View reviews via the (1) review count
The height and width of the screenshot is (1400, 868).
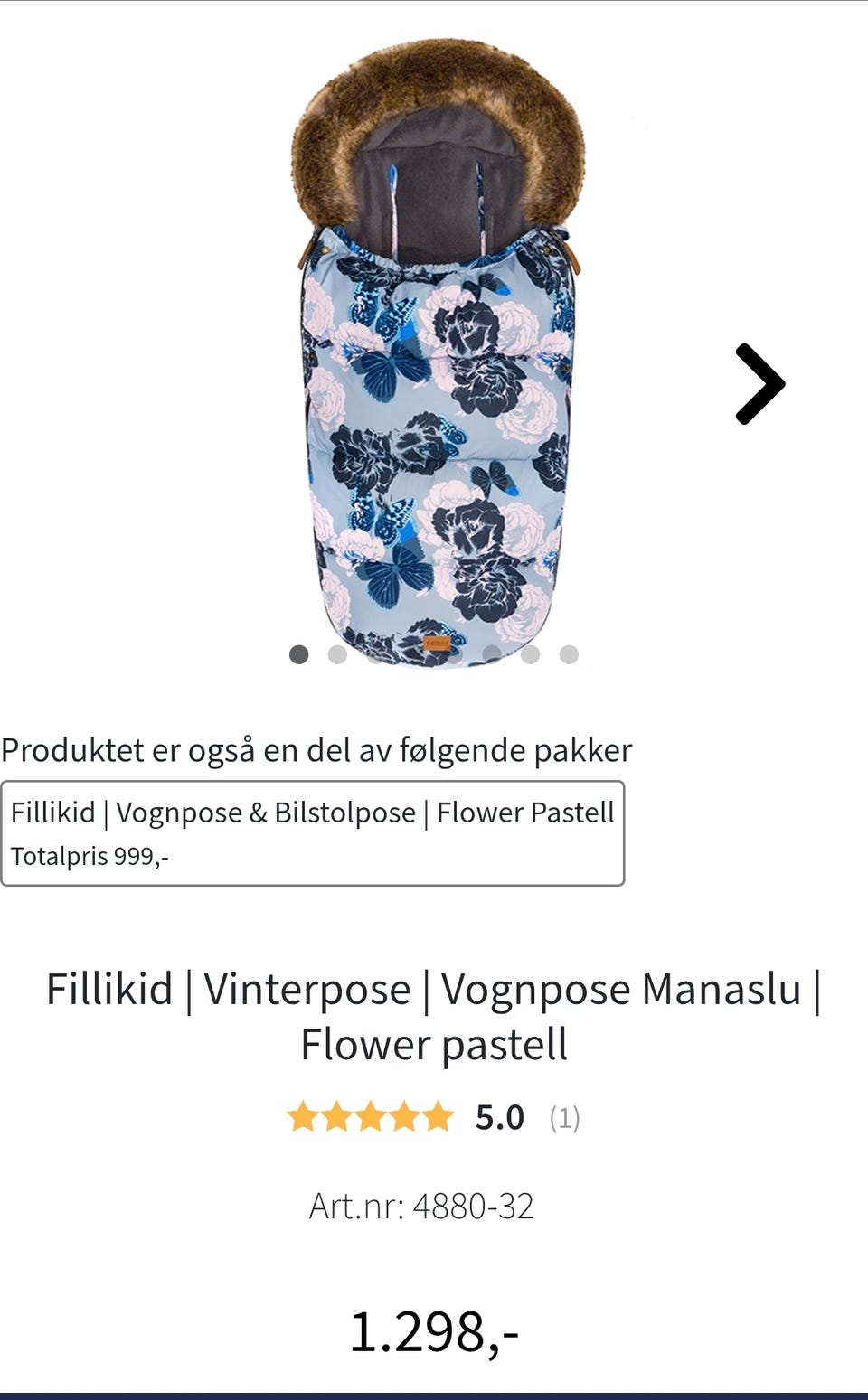tap(564, 1117)
